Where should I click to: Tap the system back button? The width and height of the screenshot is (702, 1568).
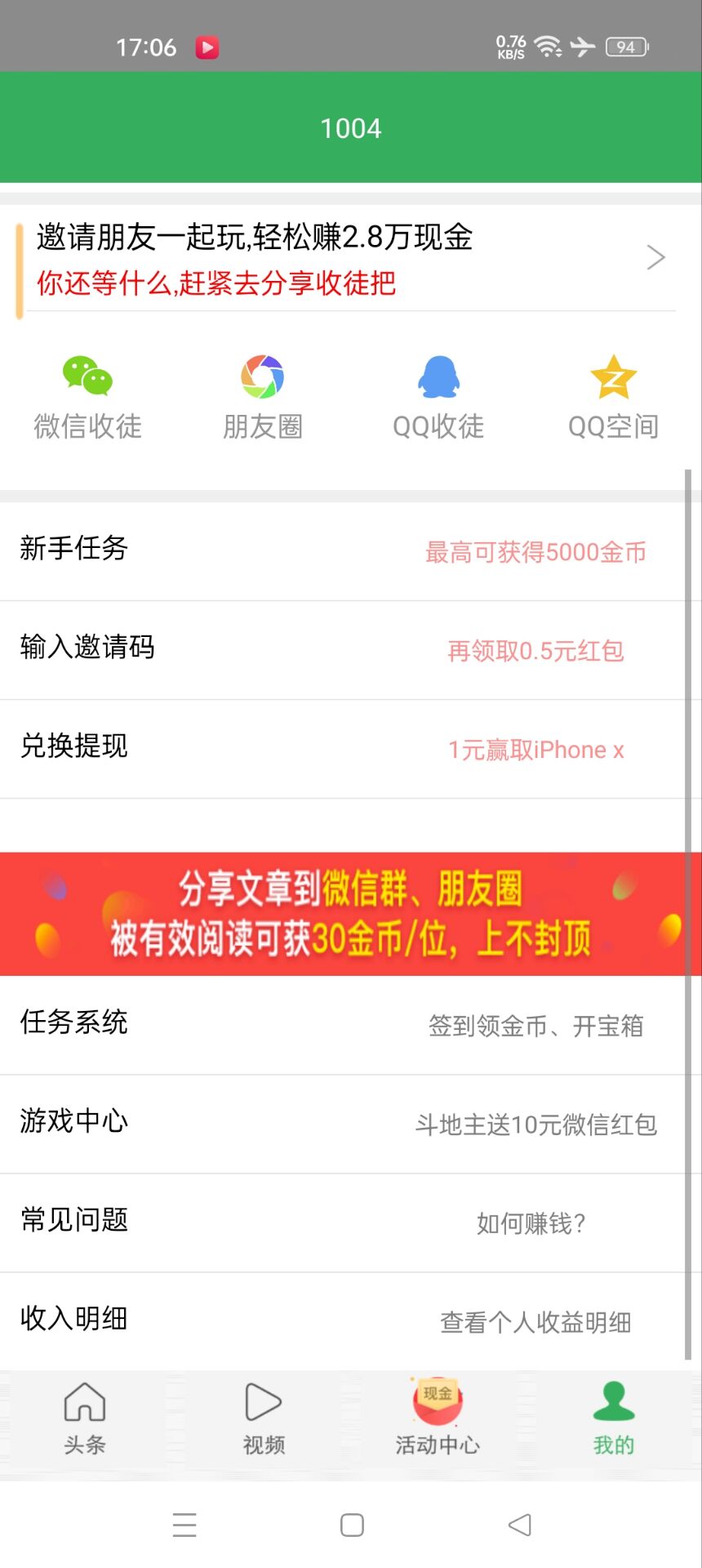pyautogui.click(x=520, y=1525)
